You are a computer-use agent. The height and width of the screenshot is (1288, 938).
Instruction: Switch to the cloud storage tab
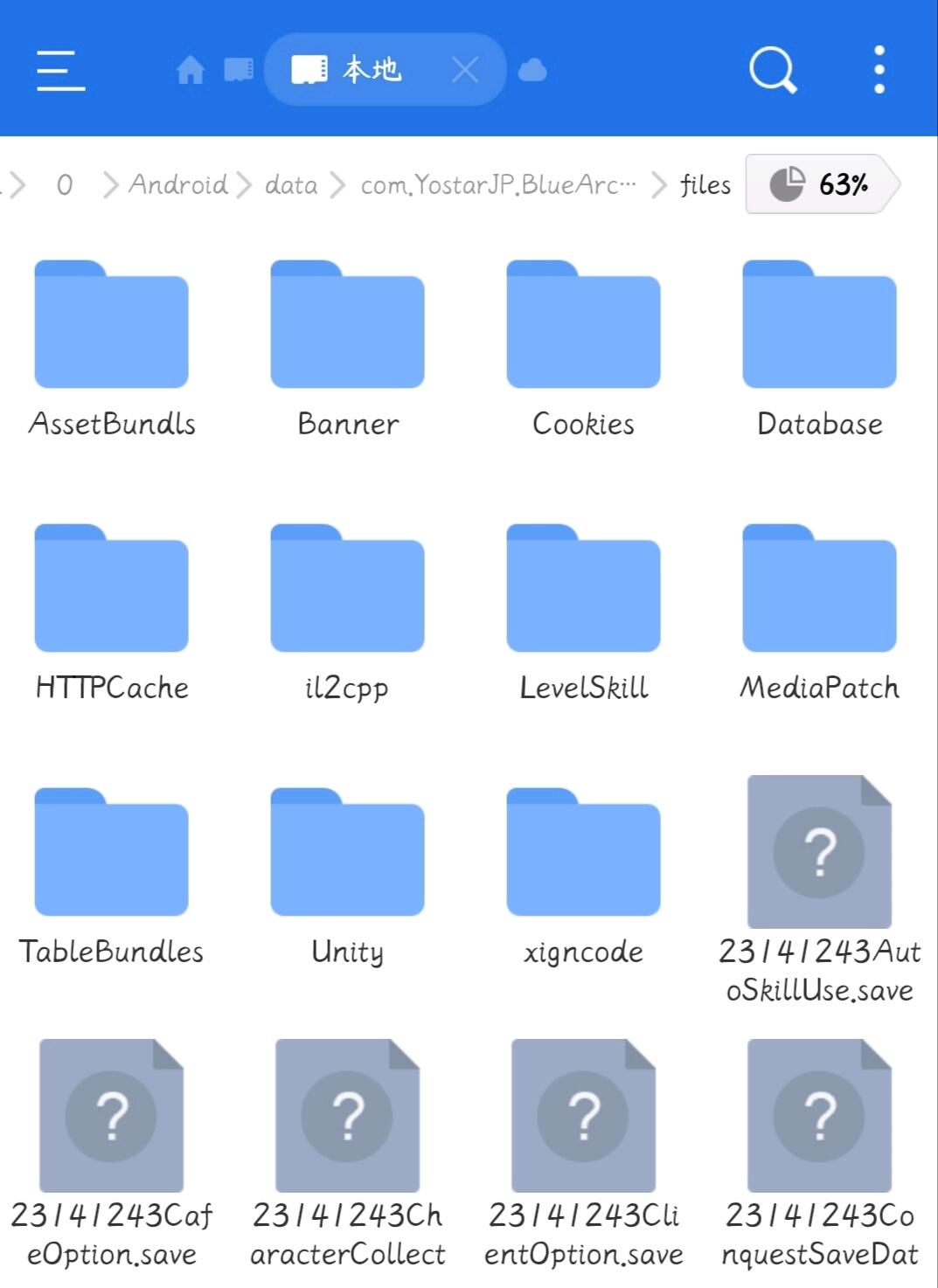(x=532, y=70)
